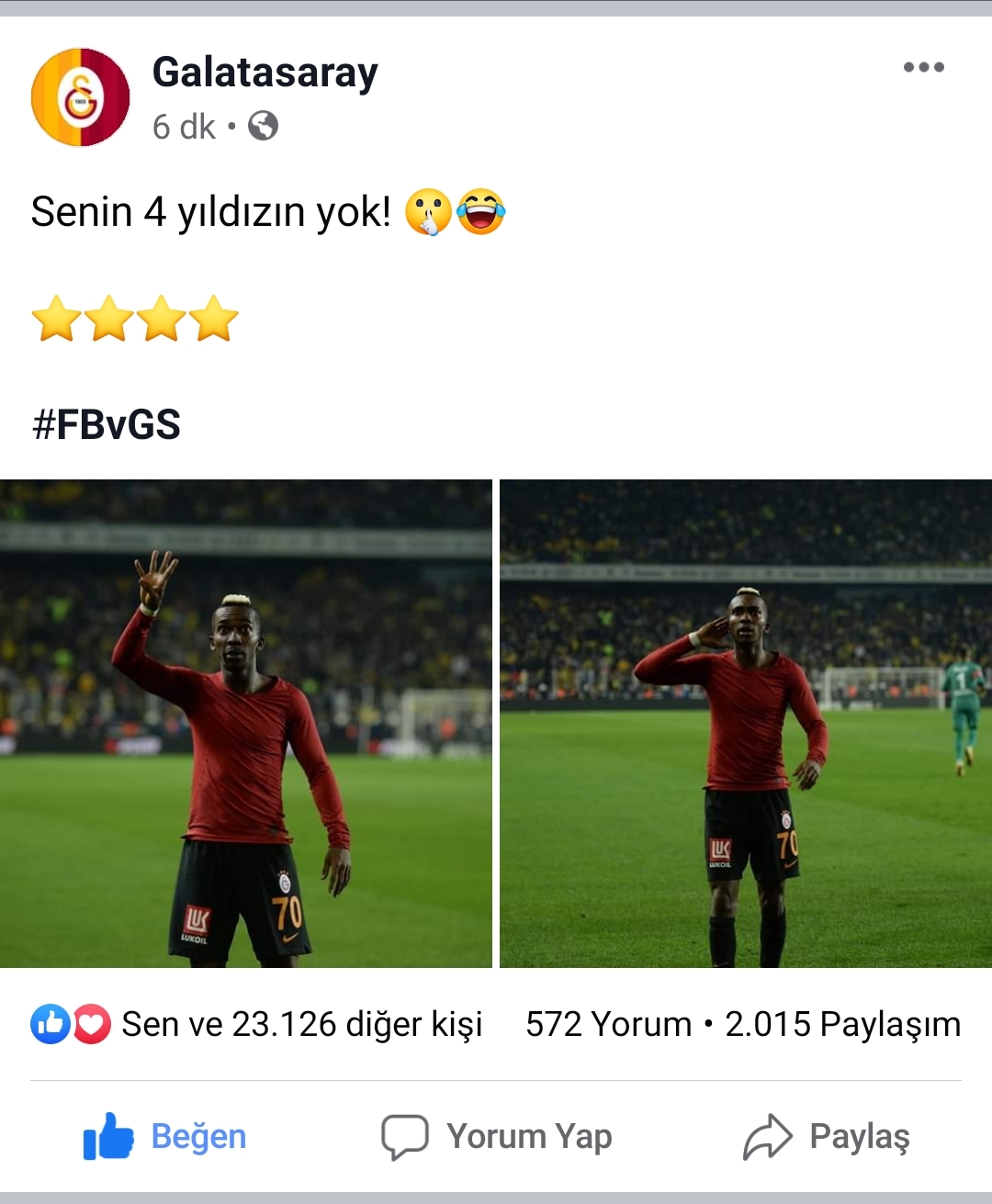Tap the Galatasaray page name
Viewport: 992px width, 1204px height.
pyautogui.click(x=265, y=73)
